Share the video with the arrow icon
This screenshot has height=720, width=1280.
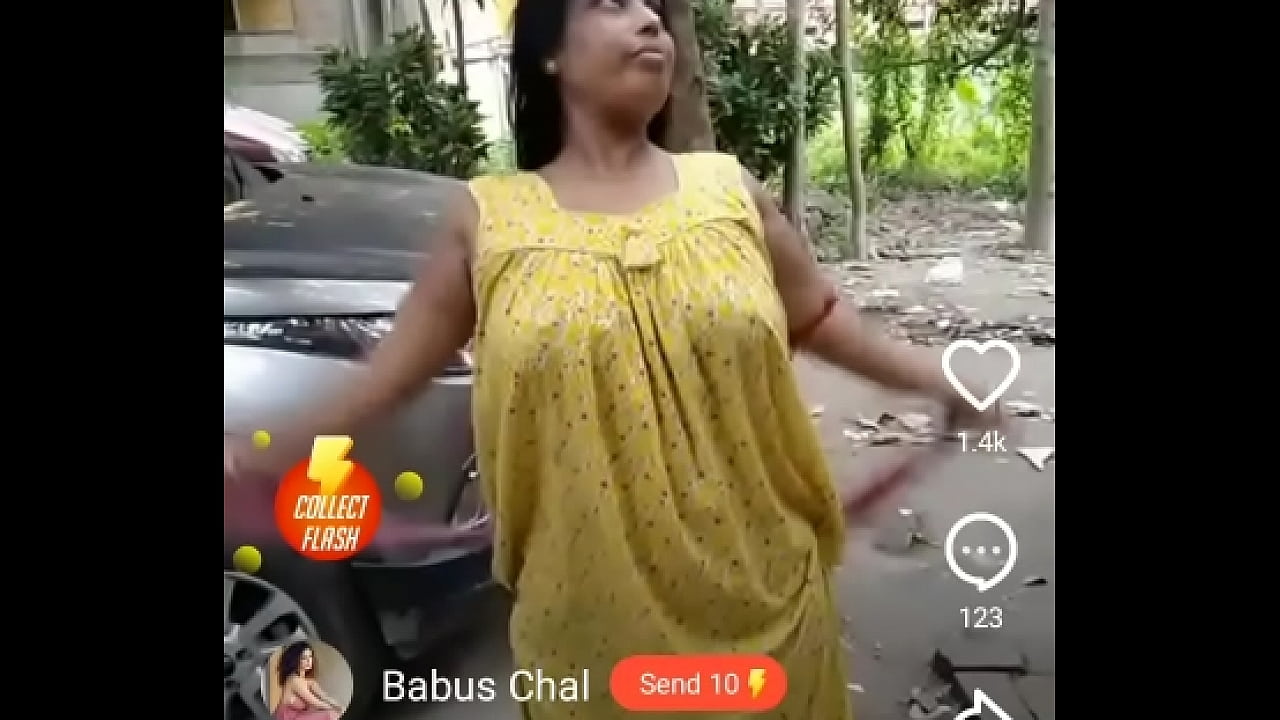click(982, 706)
